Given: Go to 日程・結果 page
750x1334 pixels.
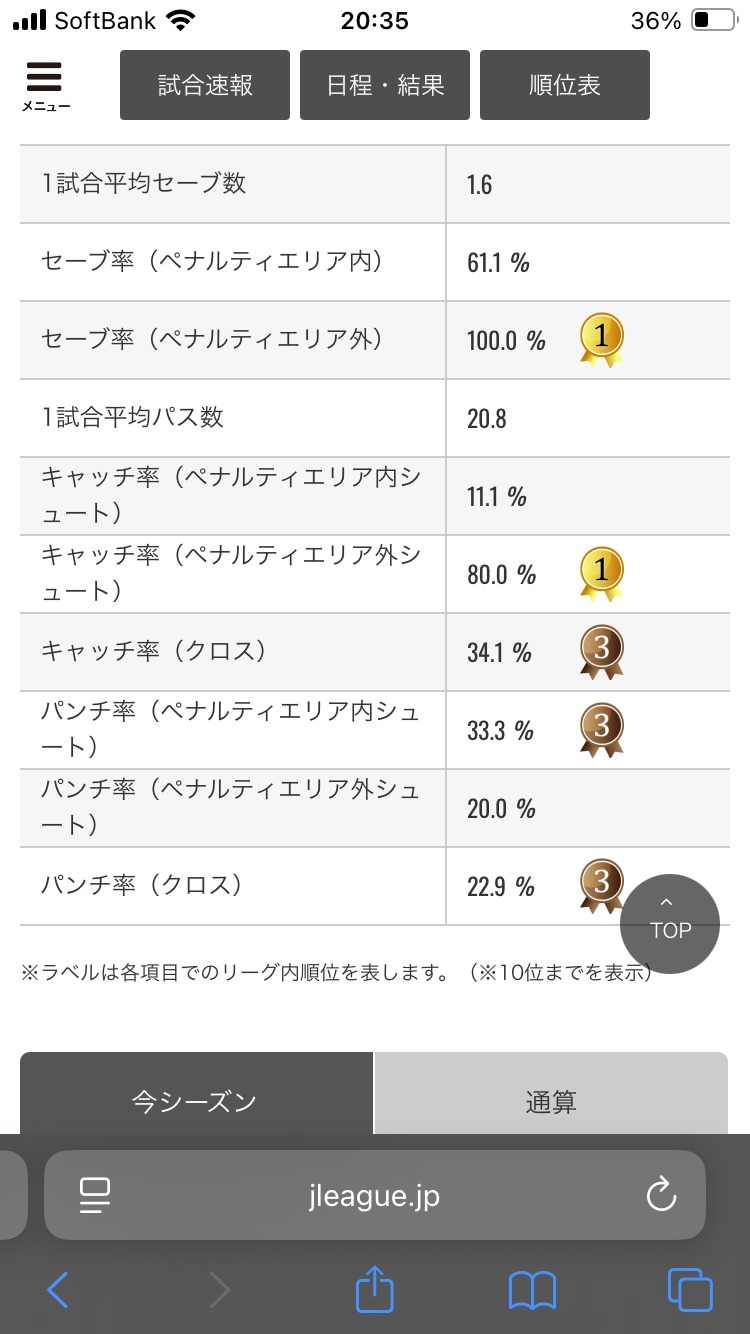Looking at the screenshot, I should click(x=385, y=85).
